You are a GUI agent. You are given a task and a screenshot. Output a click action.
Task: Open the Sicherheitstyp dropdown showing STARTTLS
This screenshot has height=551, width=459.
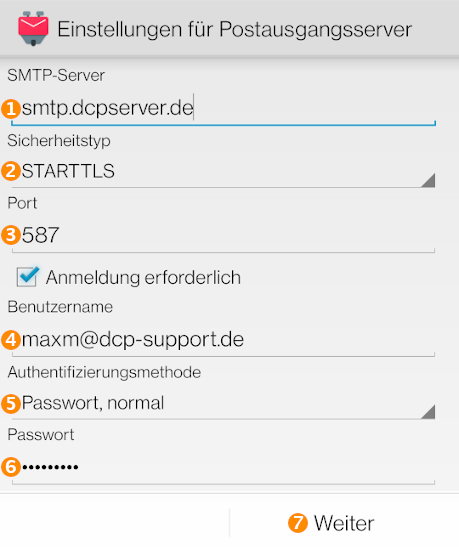(x=224, y=172)
